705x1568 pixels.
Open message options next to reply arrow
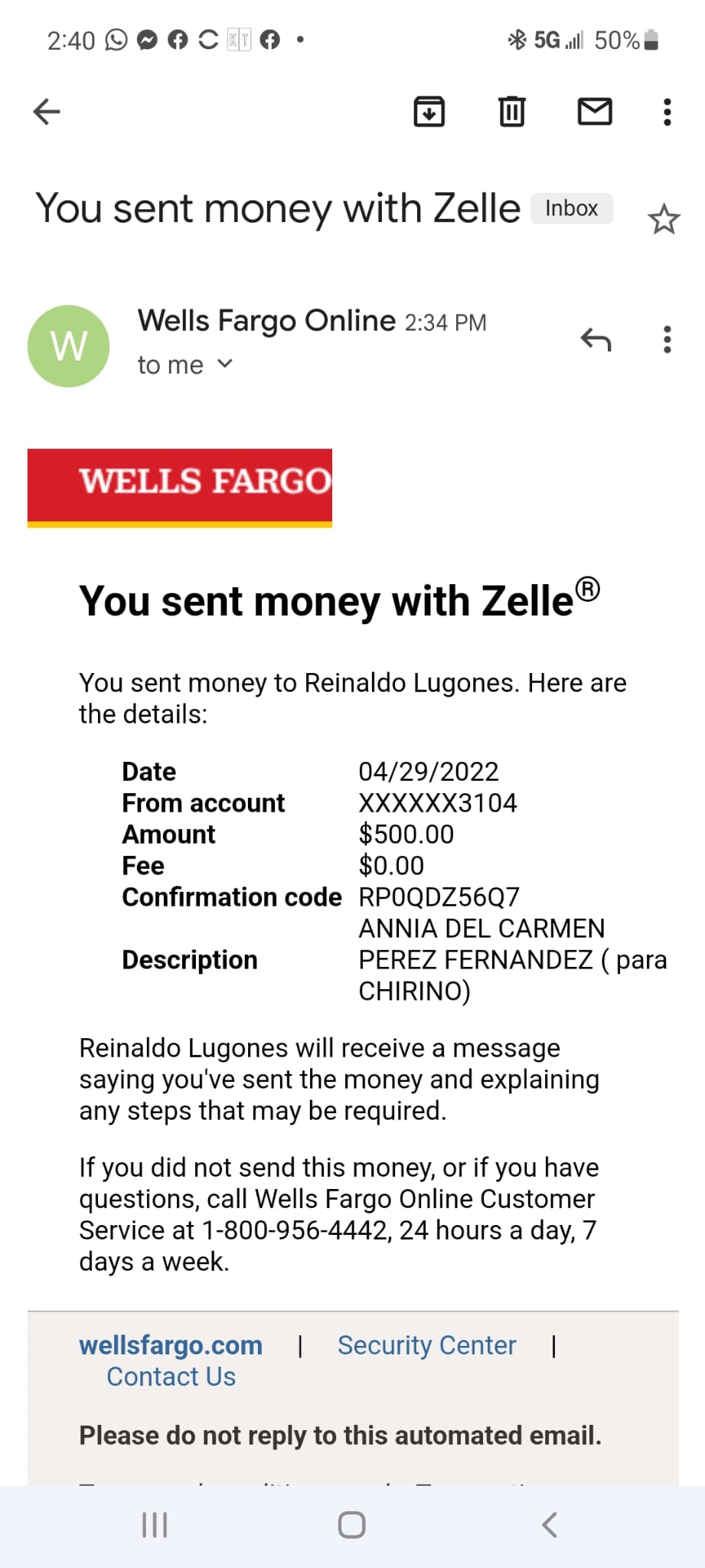coord(667,339)
